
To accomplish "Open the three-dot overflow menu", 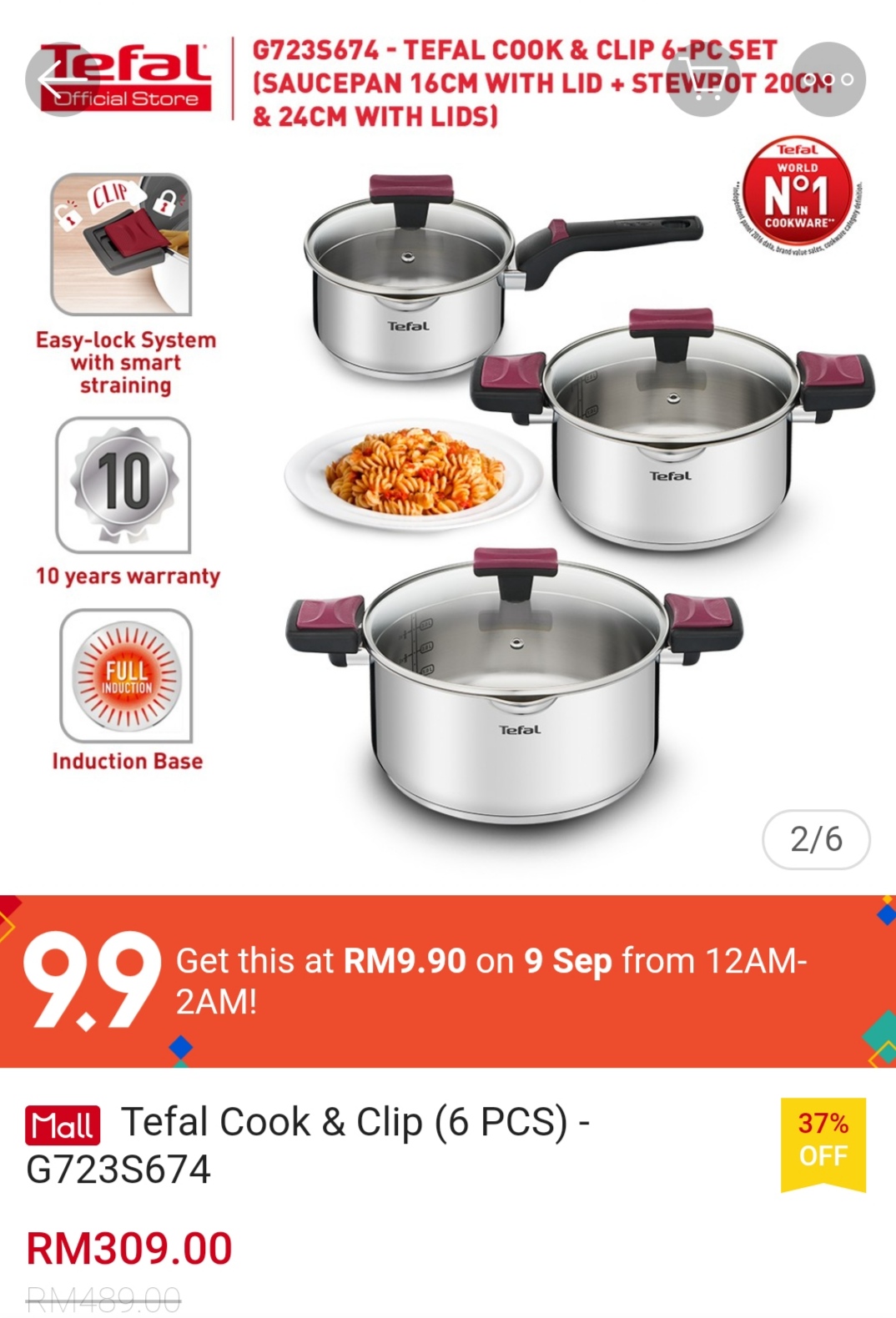I will pos(828,80).
